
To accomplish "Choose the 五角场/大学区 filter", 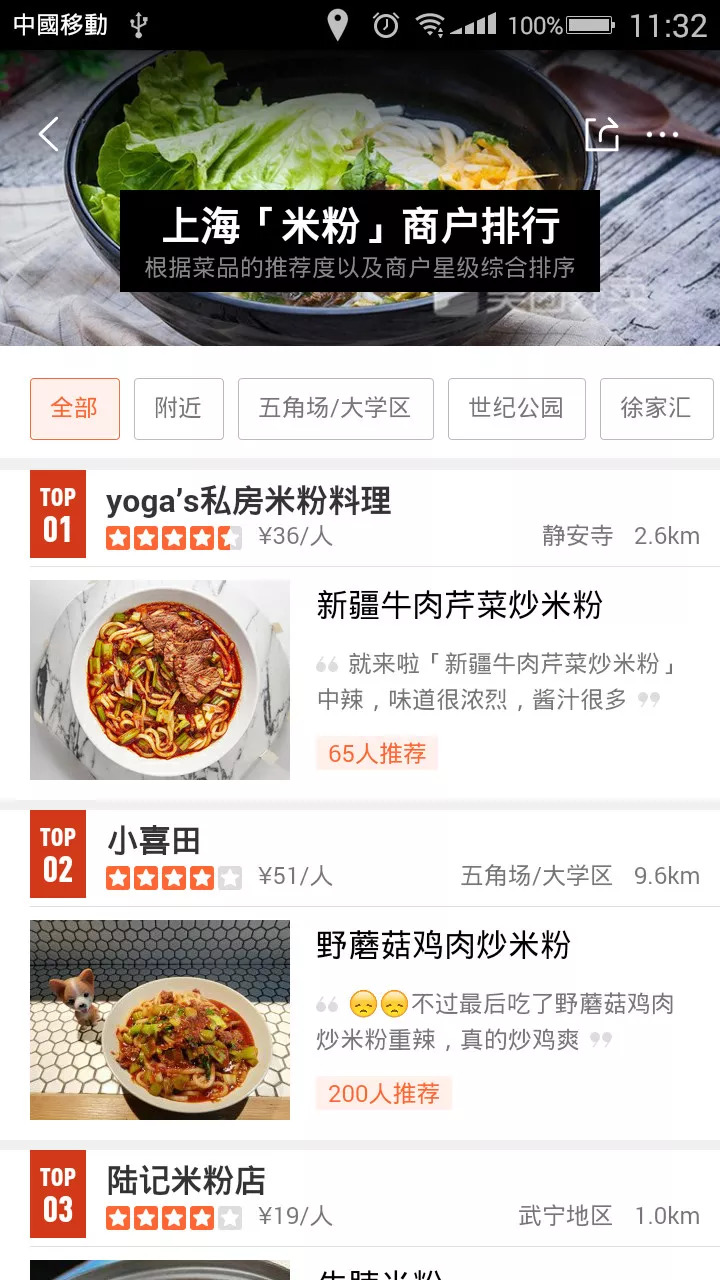I will tap(335, 408).
